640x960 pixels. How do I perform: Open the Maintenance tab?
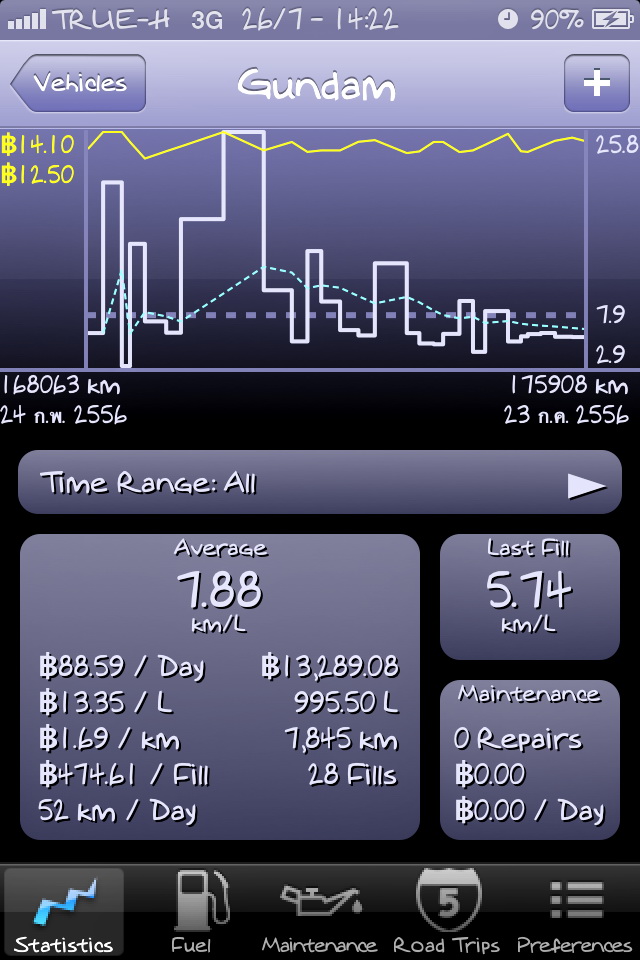[319, 912]
